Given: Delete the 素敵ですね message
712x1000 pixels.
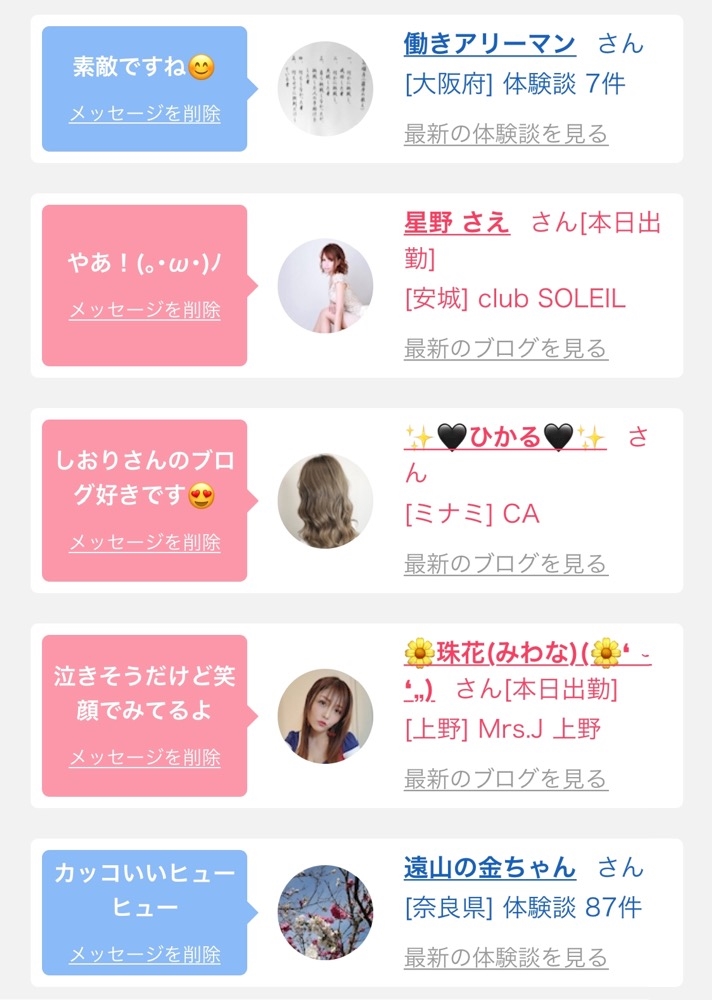Looking at the screenshot, I should (x=145, y=114).
